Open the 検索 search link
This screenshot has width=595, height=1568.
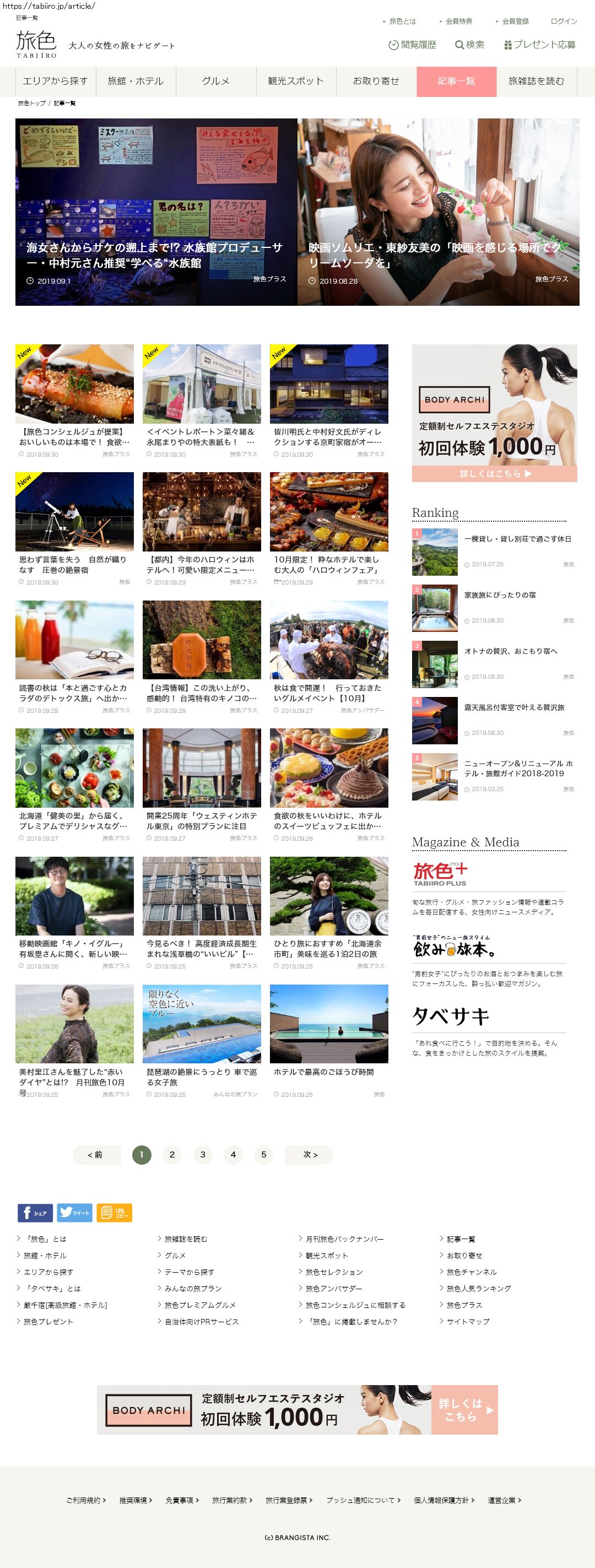(470, 45)
